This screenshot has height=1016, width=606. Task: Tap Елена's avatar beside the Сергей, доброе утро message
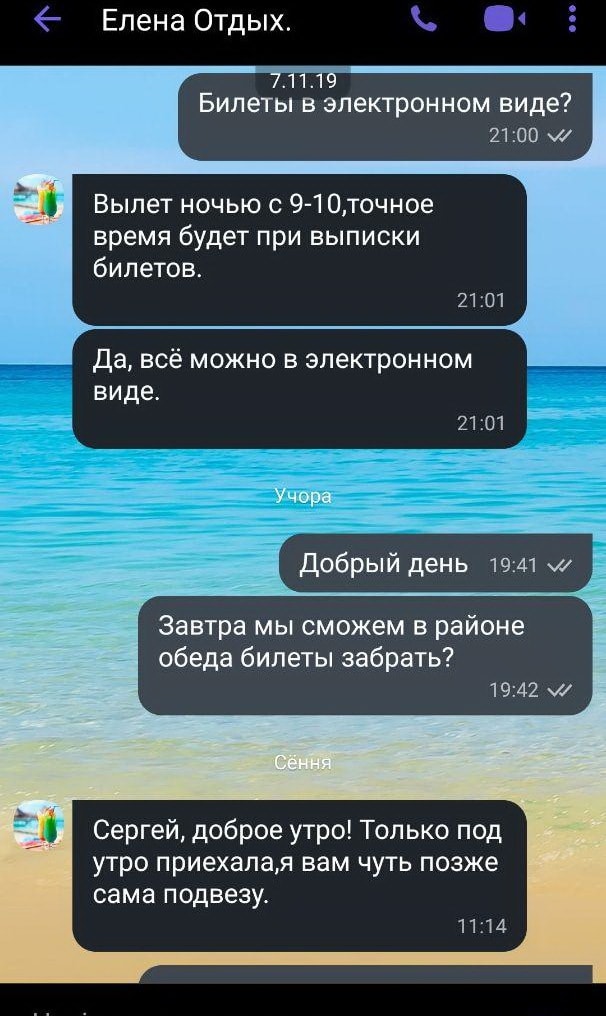pos(38,825)
